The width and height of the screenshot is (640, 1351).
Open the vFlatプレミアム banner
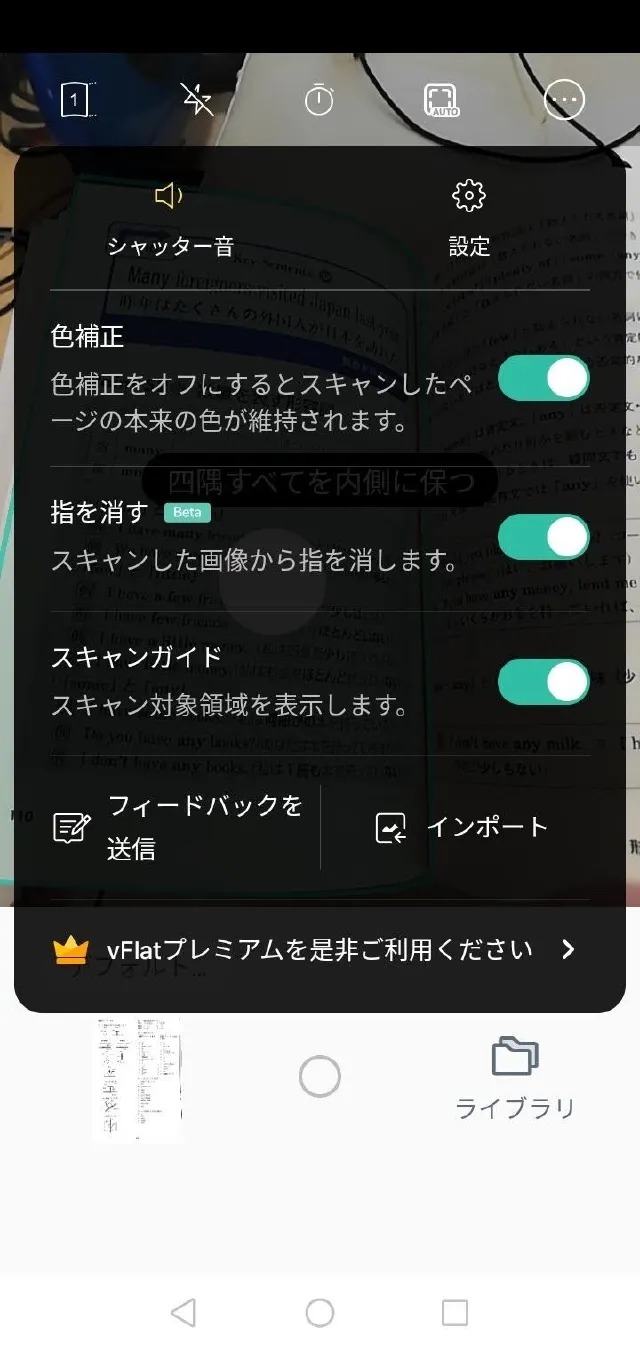320,950
